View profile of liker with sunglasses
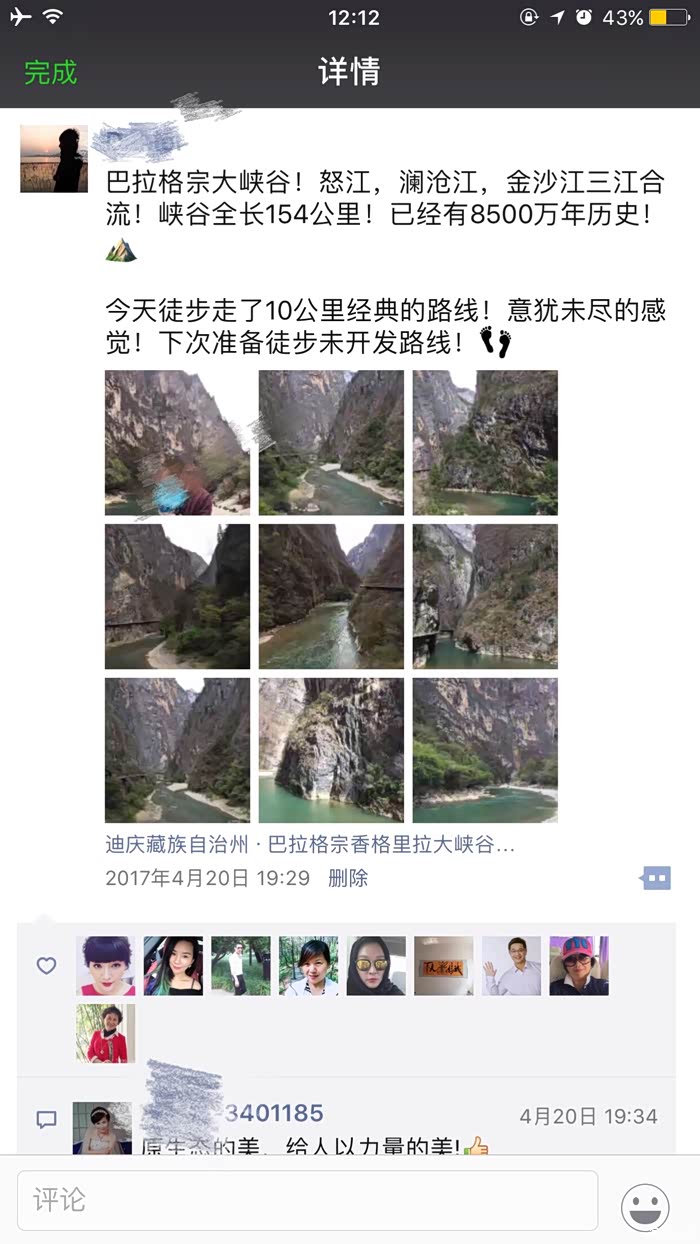 click(x=376, y=966)
